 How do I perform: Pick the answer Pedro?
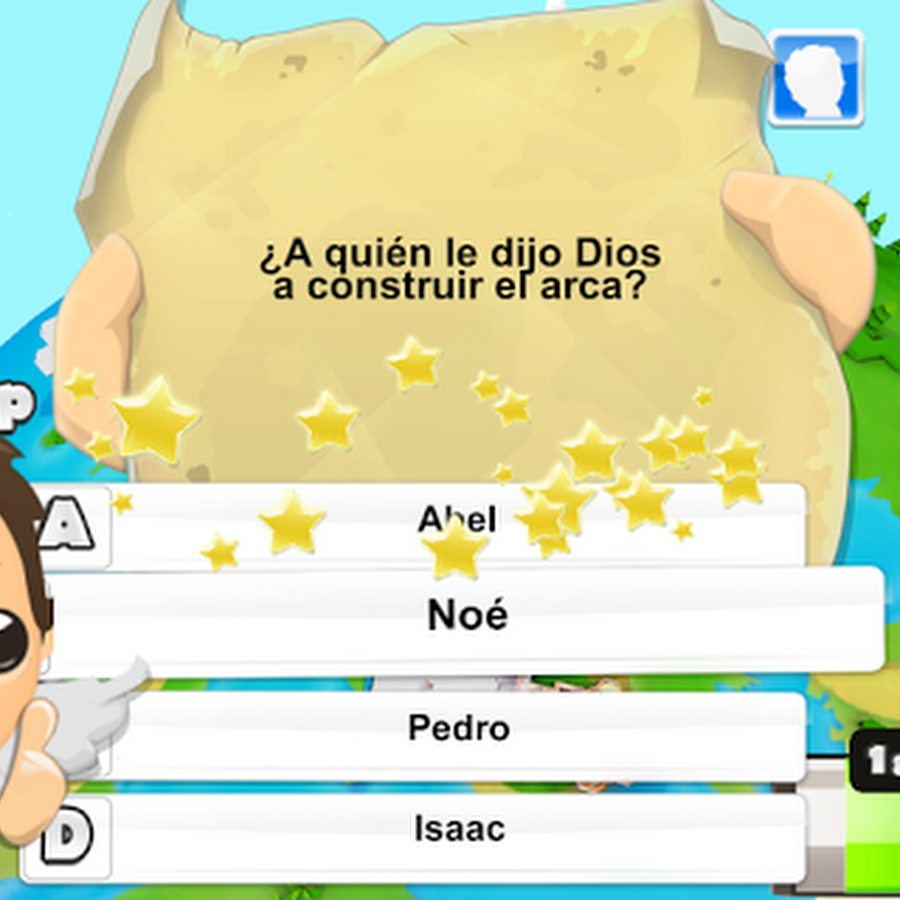coord(458,729)
